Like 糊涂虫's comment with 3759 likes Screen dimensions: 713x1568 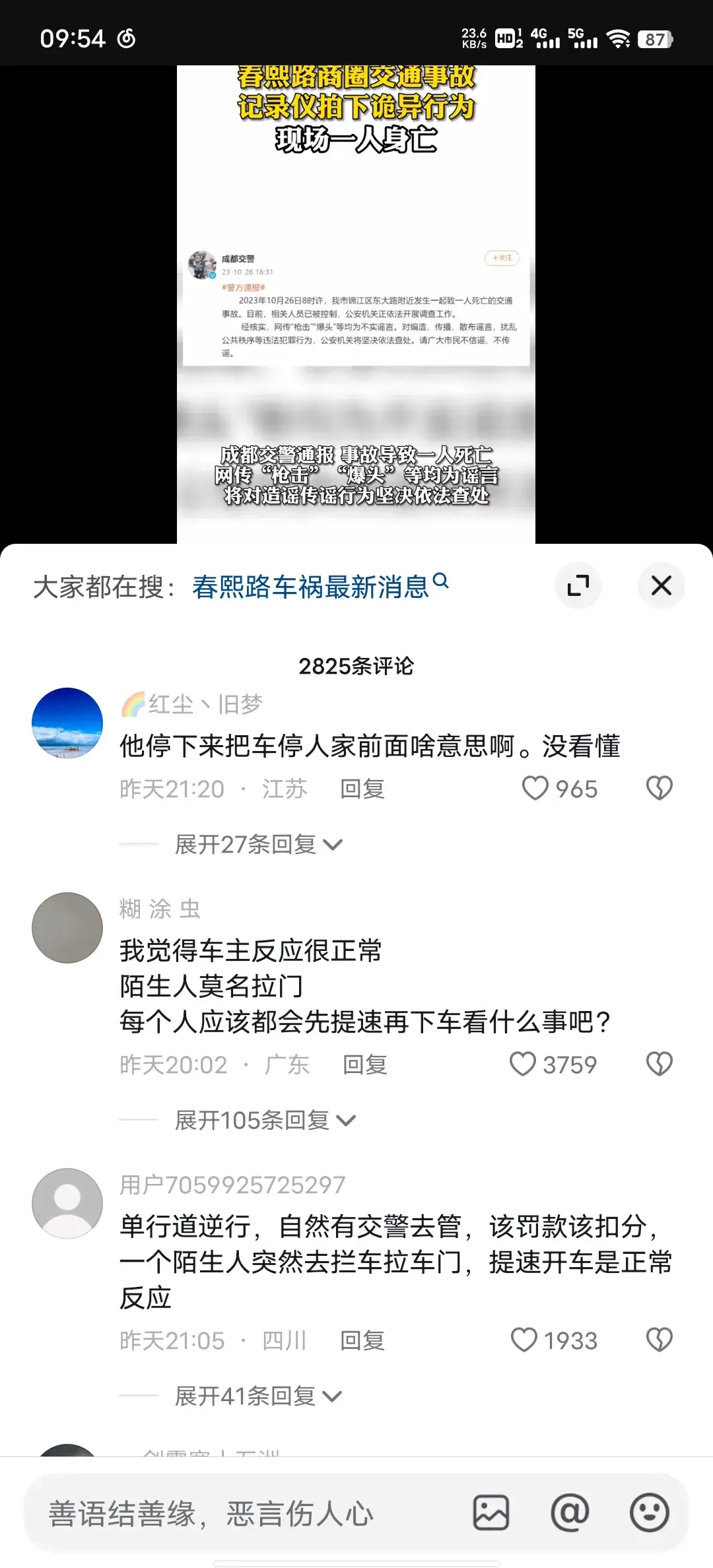(x=523, y=1064)
